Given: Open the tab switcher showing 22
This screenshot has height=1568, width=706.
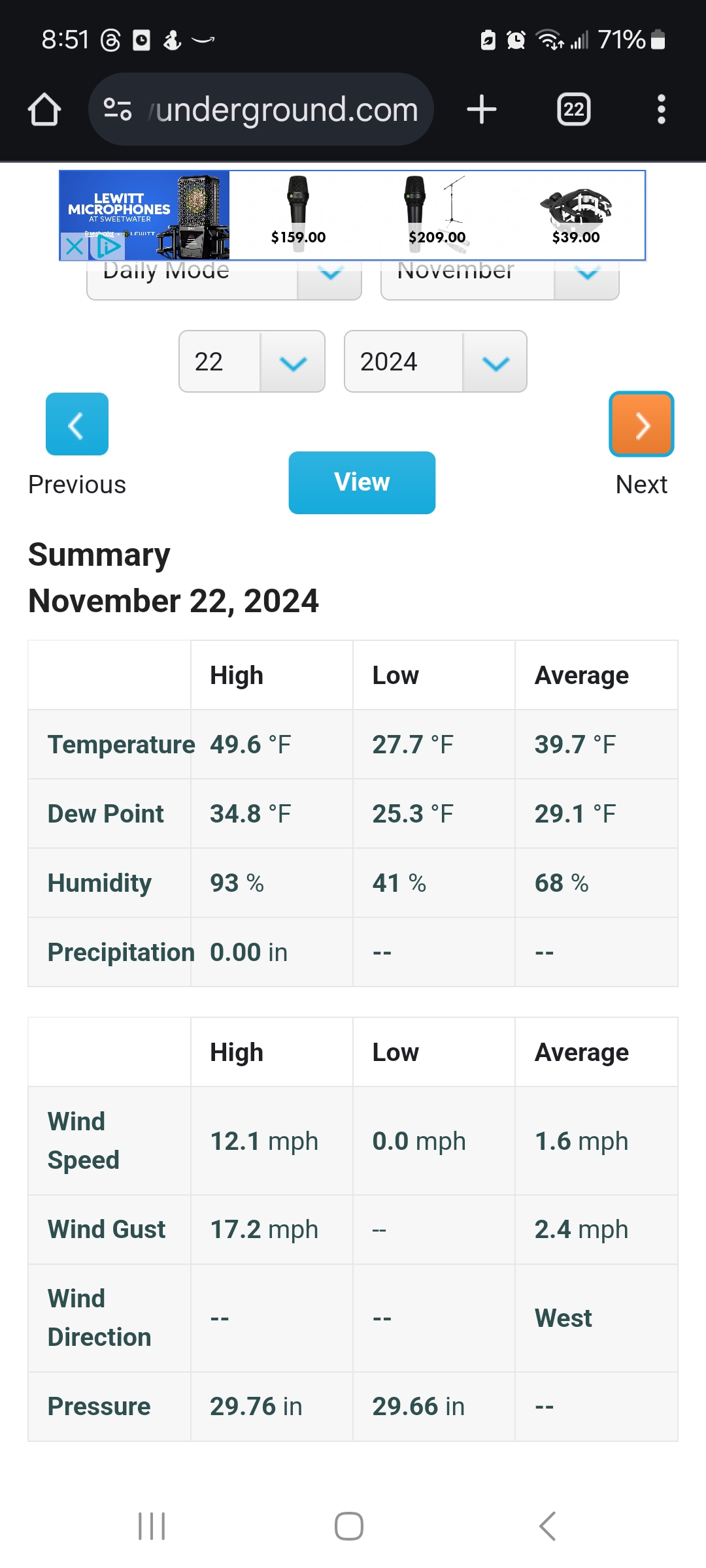Looking at the screenshot, I should (x=574, y=109).
